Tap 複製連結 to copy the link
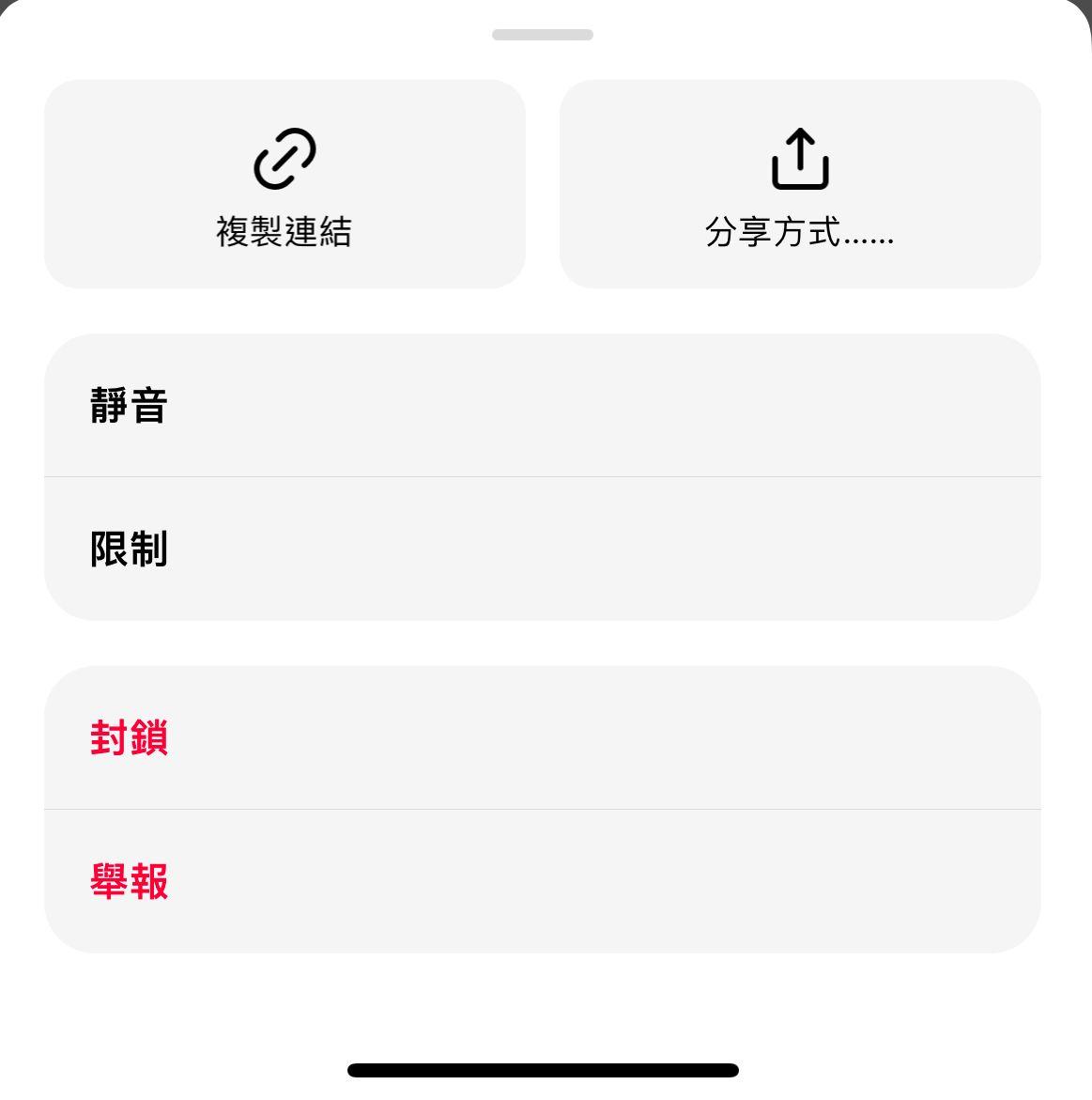This screenshot has height=1100, width=1092. (285, 184)
